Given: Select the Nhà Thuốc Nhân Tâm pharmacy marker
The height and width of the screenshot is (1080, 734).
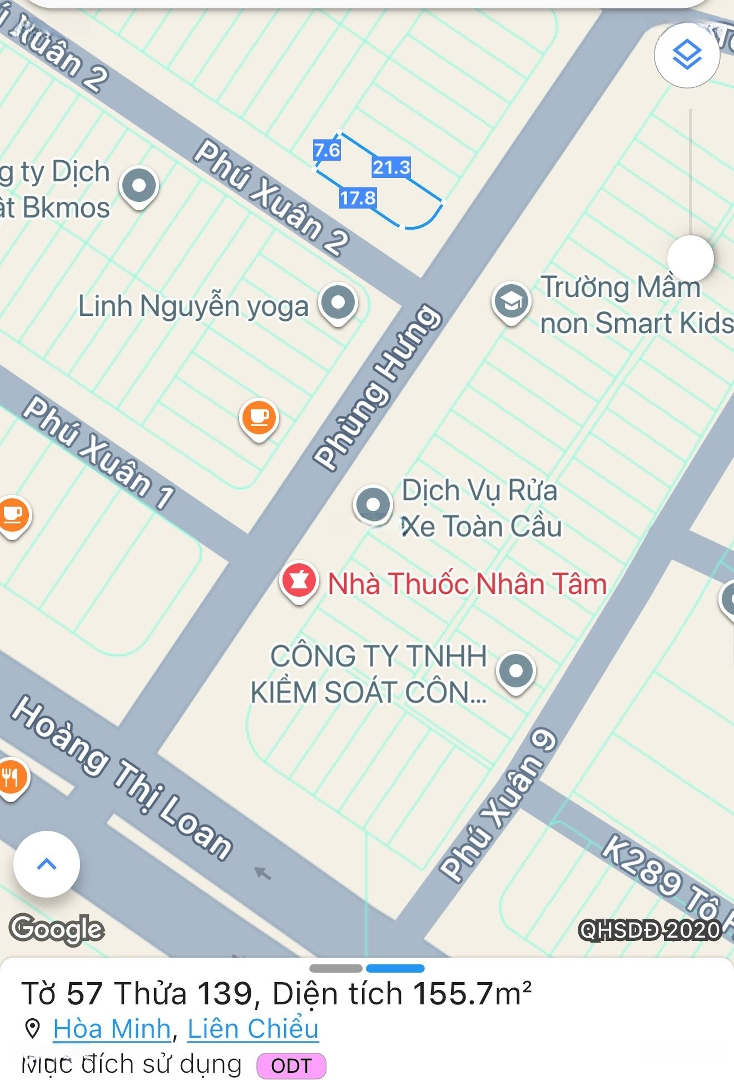Looking at the screenshot, I should click(298, 582).
